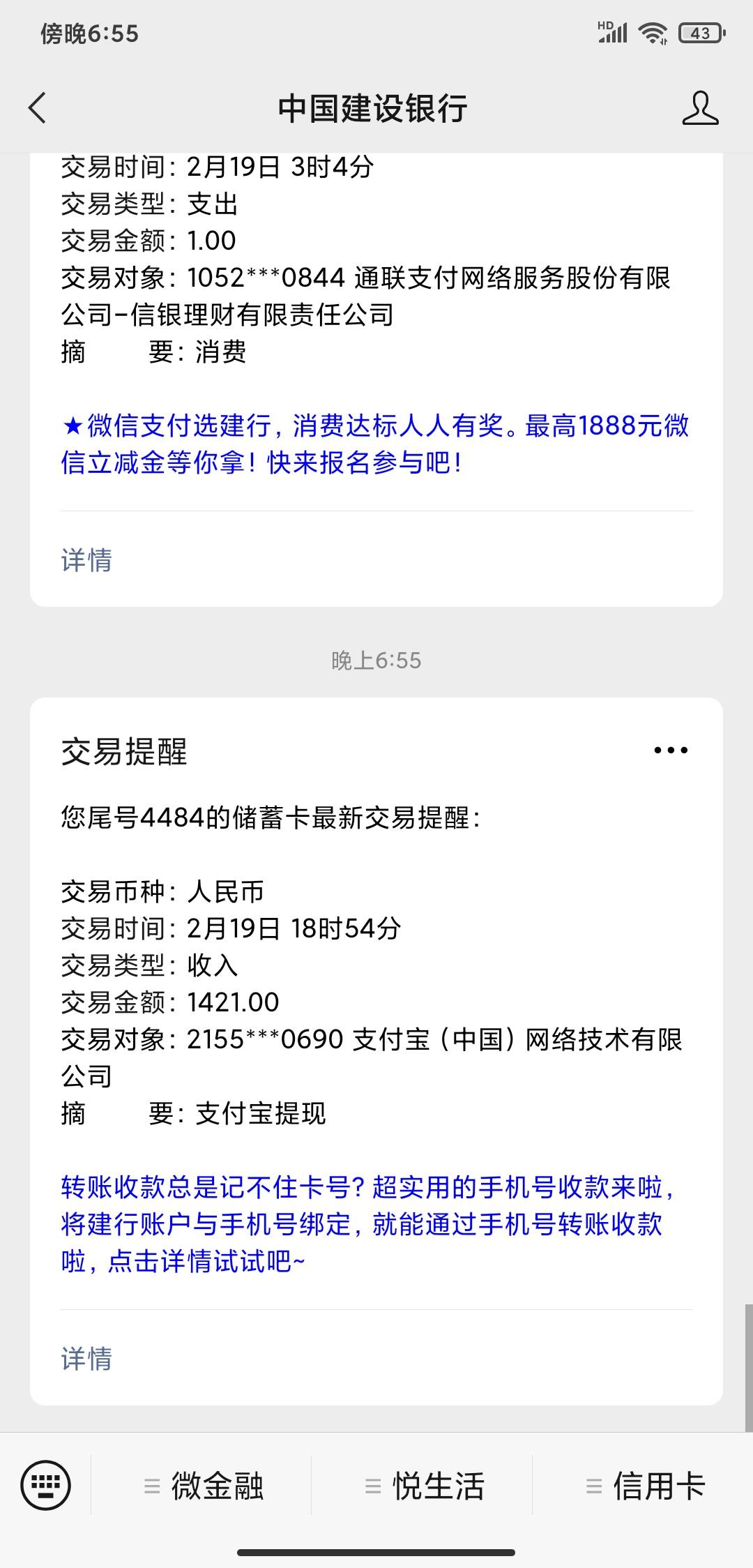
Task: Open the 信用卡 menu
Action: (x=644, y=1486)
